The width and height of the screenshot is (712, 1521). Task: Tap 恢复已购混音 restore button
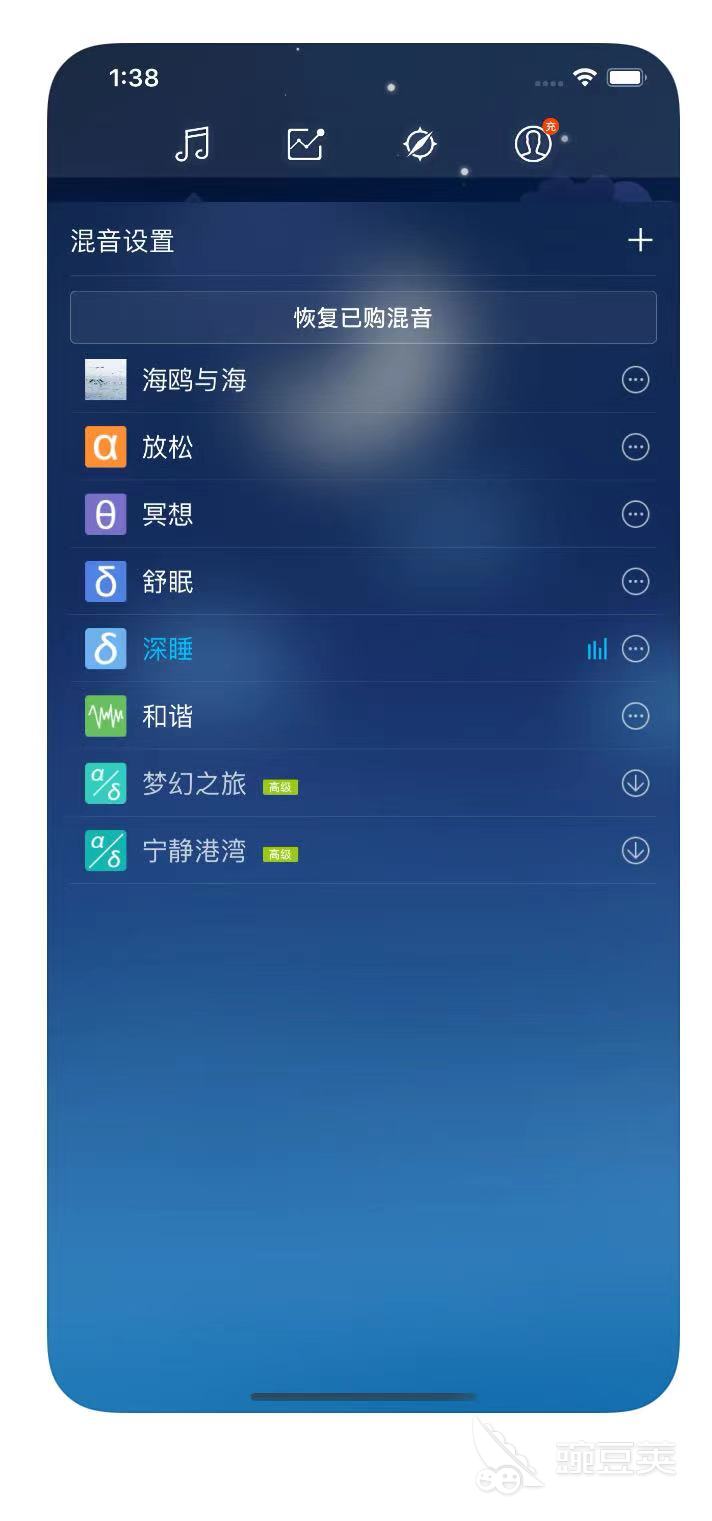tap(363, 318)
